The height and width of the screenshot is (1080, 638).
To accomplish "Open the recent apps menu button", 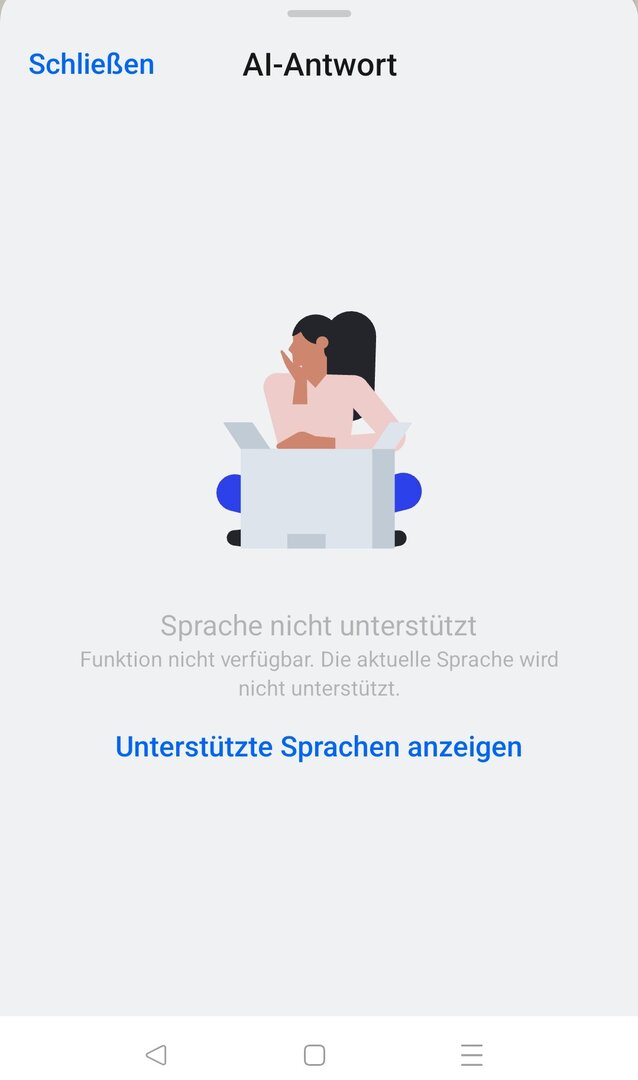I will (x=472, y=1055).
